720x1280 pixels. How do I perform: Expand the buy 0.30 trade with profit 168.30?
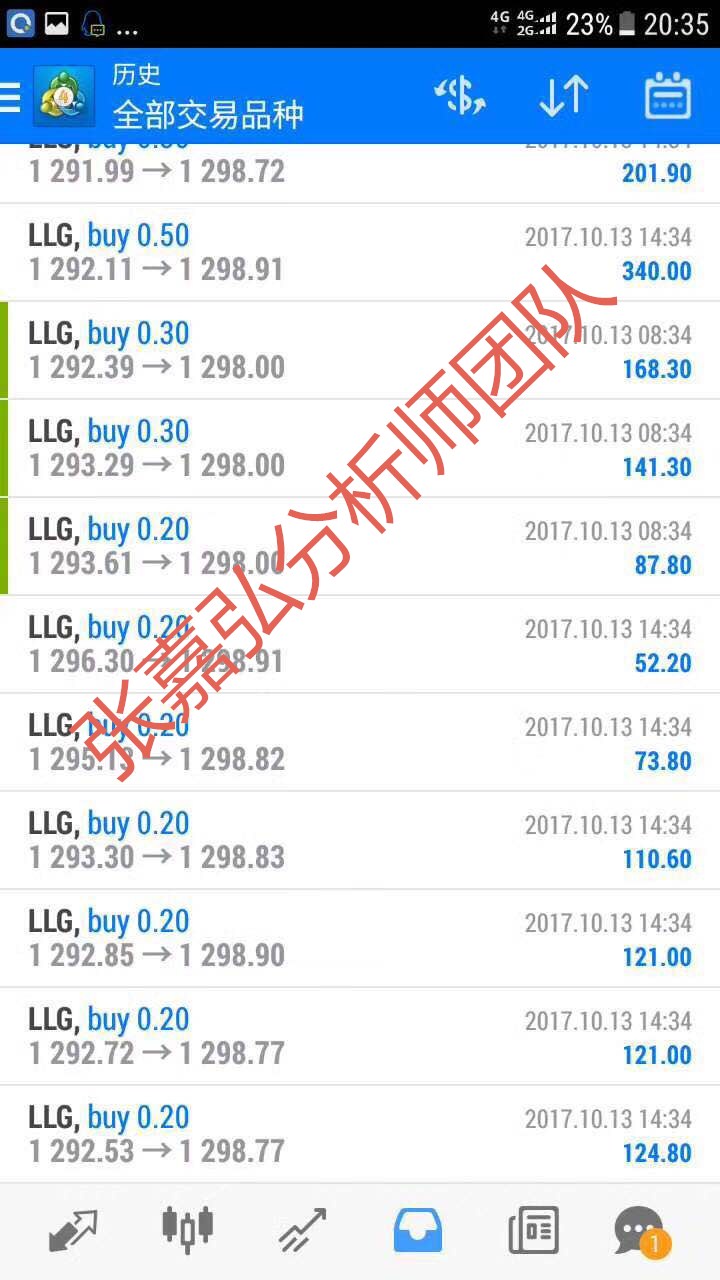pyautogui.click(x=360, y=351)
